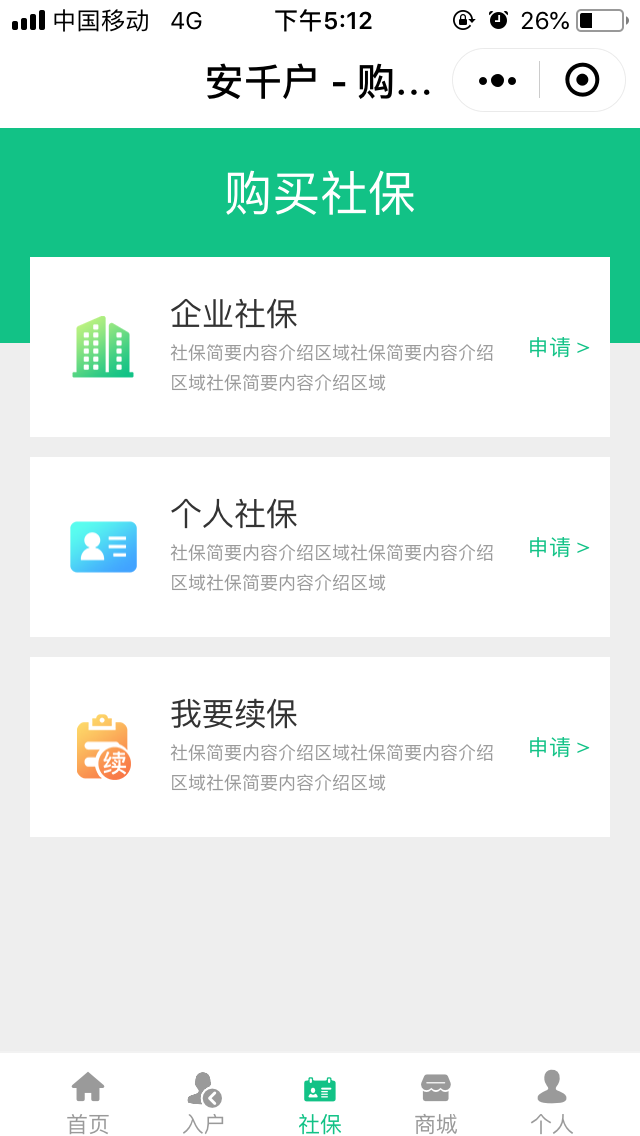640x1136 pixels.
Task: Close the mini program via the circle icon
Action: click(x=582, y=80)
